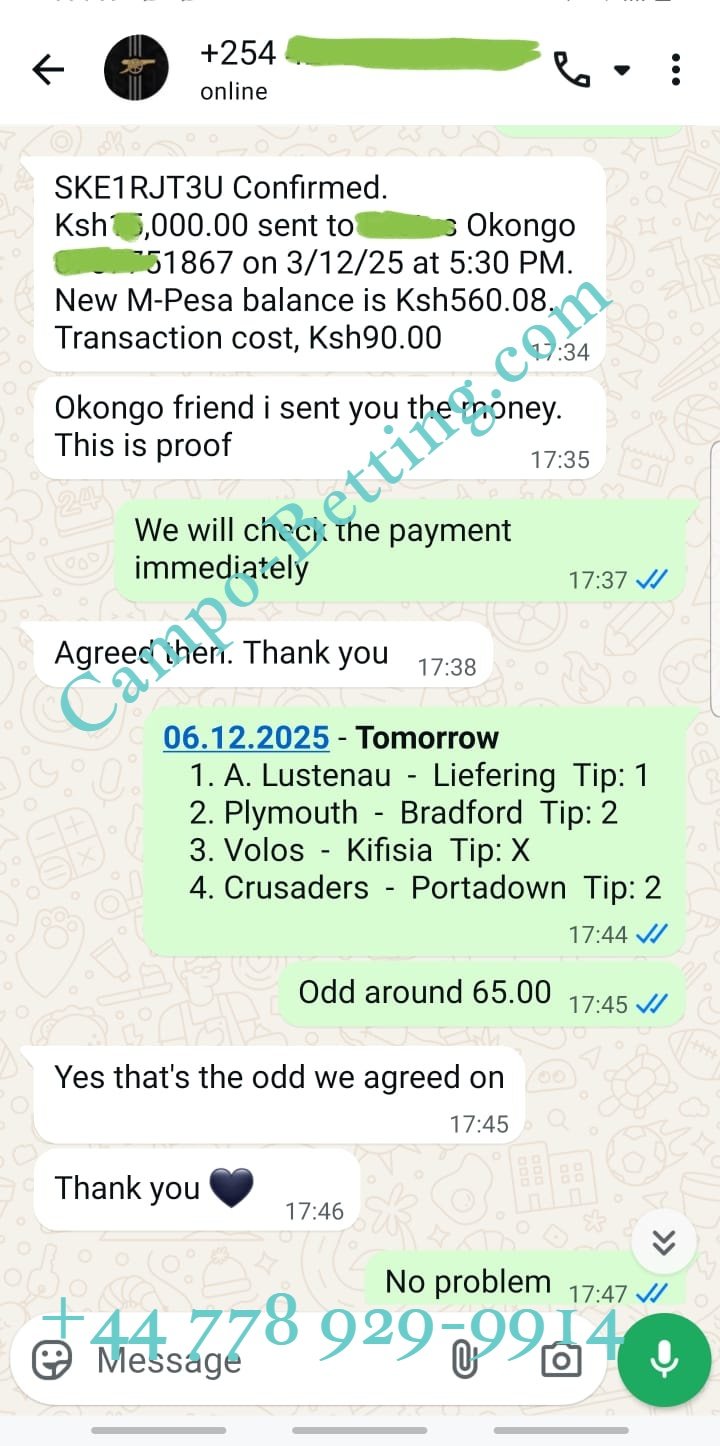Viewport: 720px width, 1446px height.
Task: Open the 06.12.2025 date link
Action: tap(246, 738)
